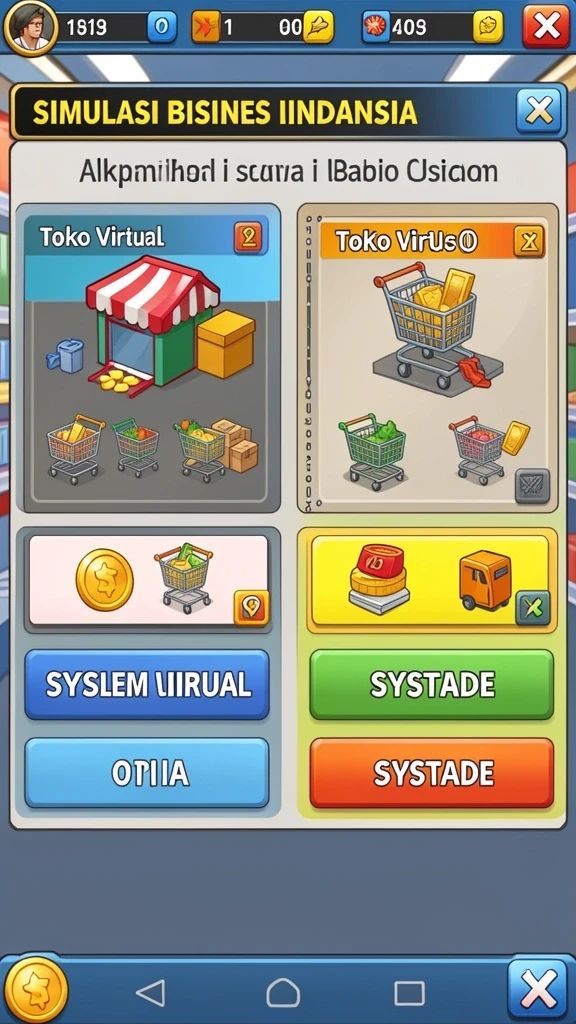Tap the badge on Toko Virtual card
The image size is (576, 1024).
(248, 237)
